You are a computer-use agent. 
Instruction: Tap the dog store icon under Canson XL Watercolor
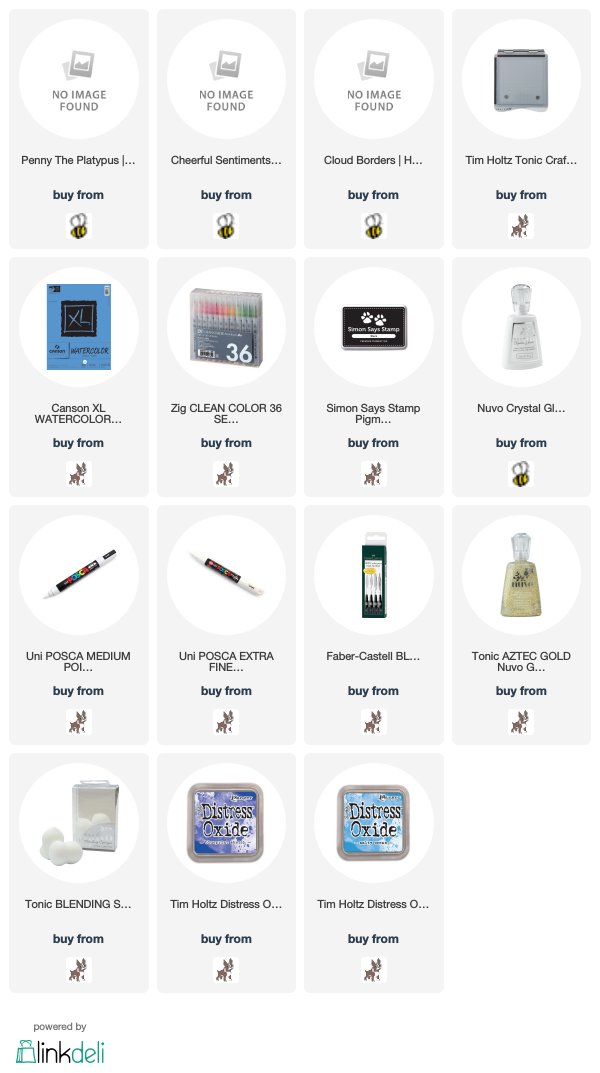pyautogui.click(x=79, y=474)
